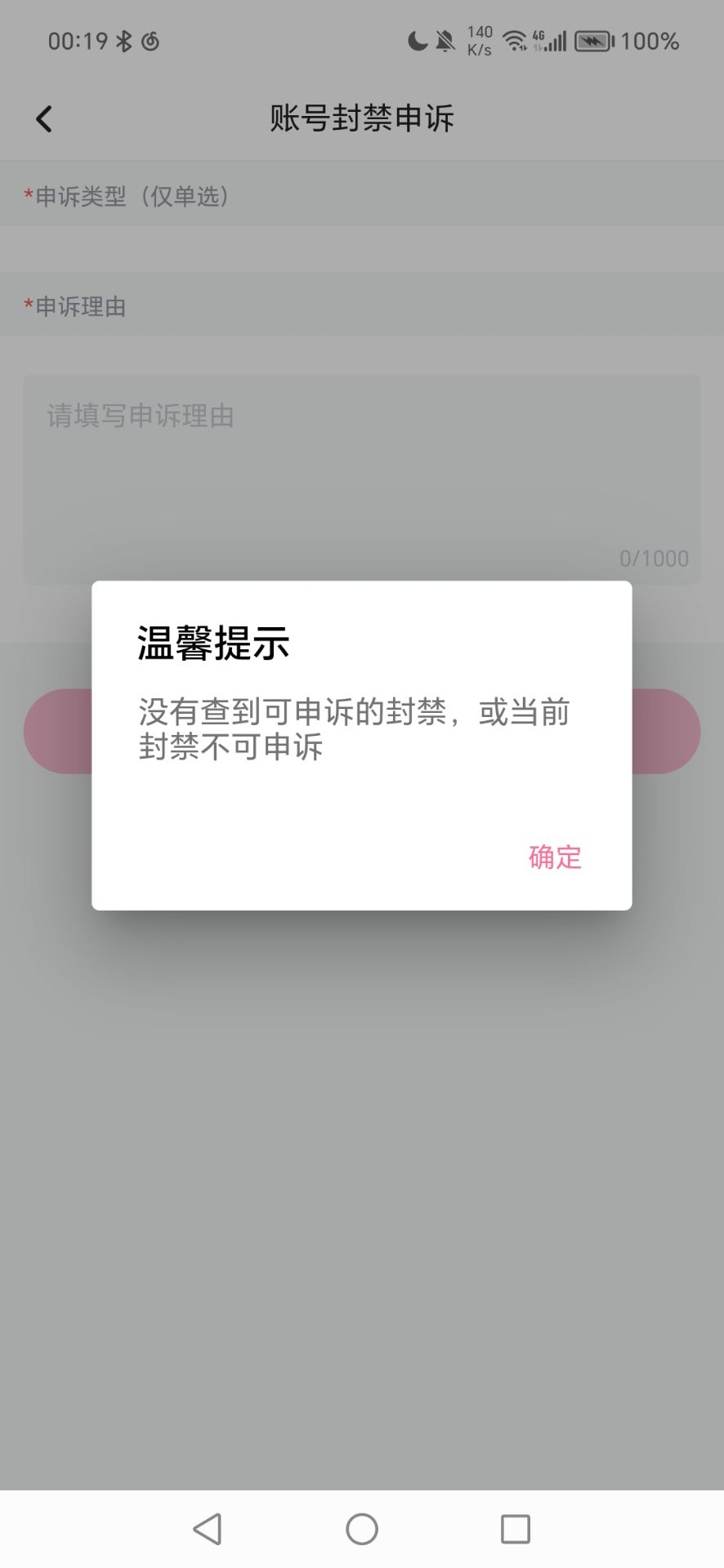The height and width of the screenshot is (1568, 724).
Task: Tap the system home button
Action: 362,1529
